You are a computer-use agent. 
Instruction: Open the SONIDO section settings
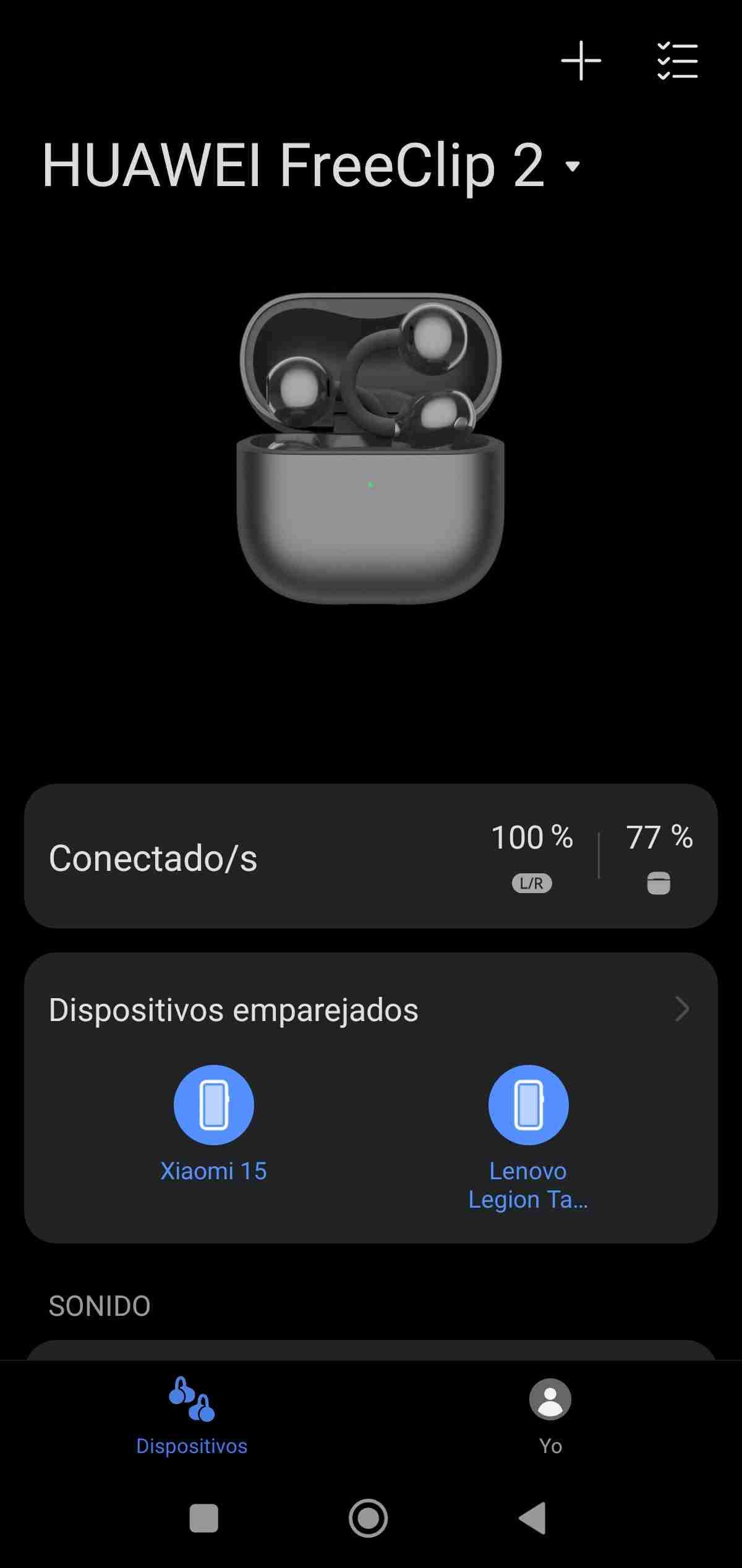click(99, 1306)
